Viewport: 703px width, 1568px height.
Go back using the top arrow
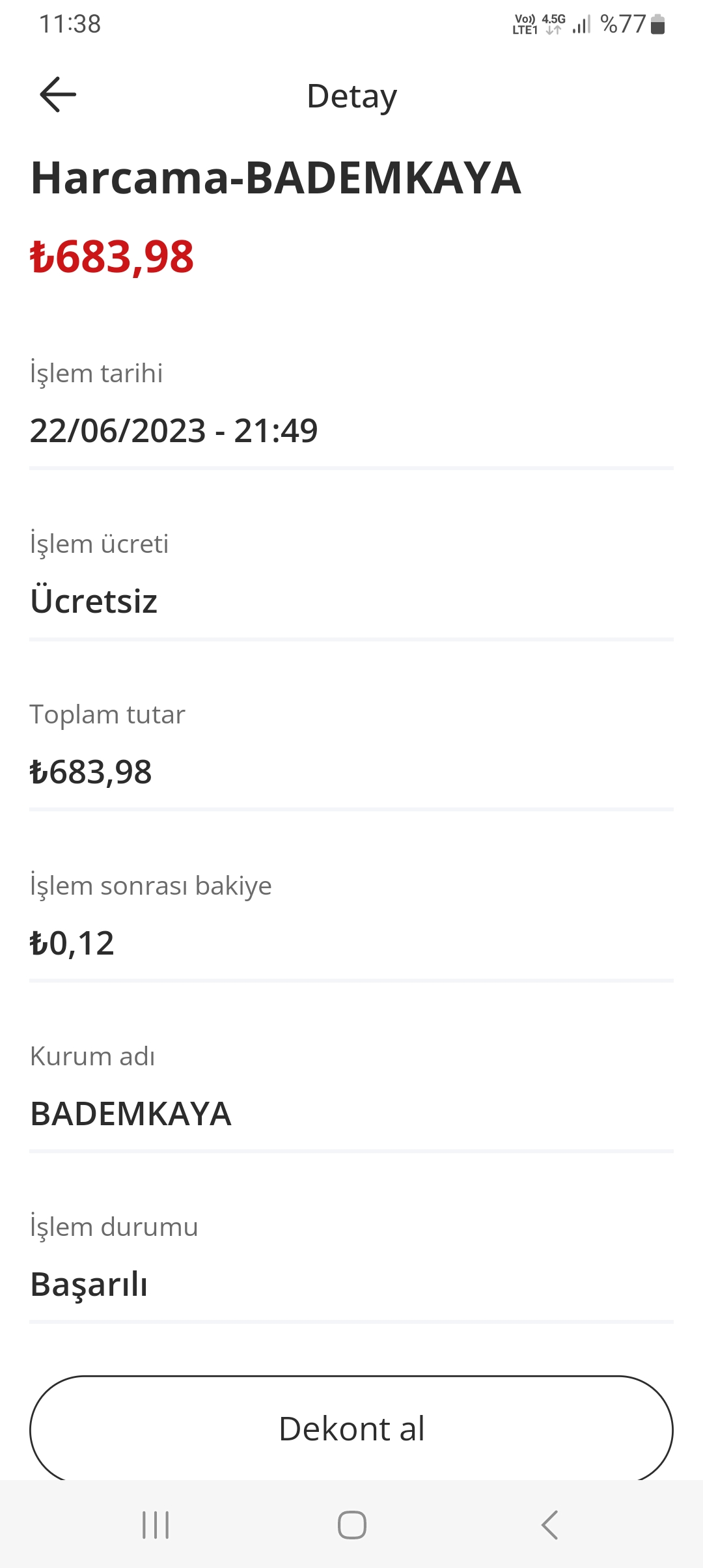tap(58, 95)
